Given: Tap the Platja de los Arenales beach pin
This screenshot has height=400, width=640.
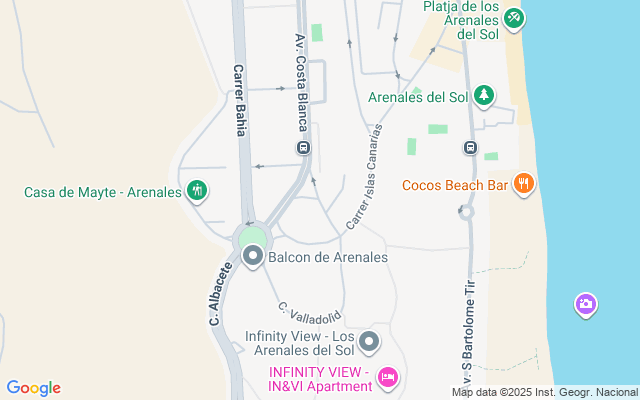Looking at the screenshot, I should 513,17.
